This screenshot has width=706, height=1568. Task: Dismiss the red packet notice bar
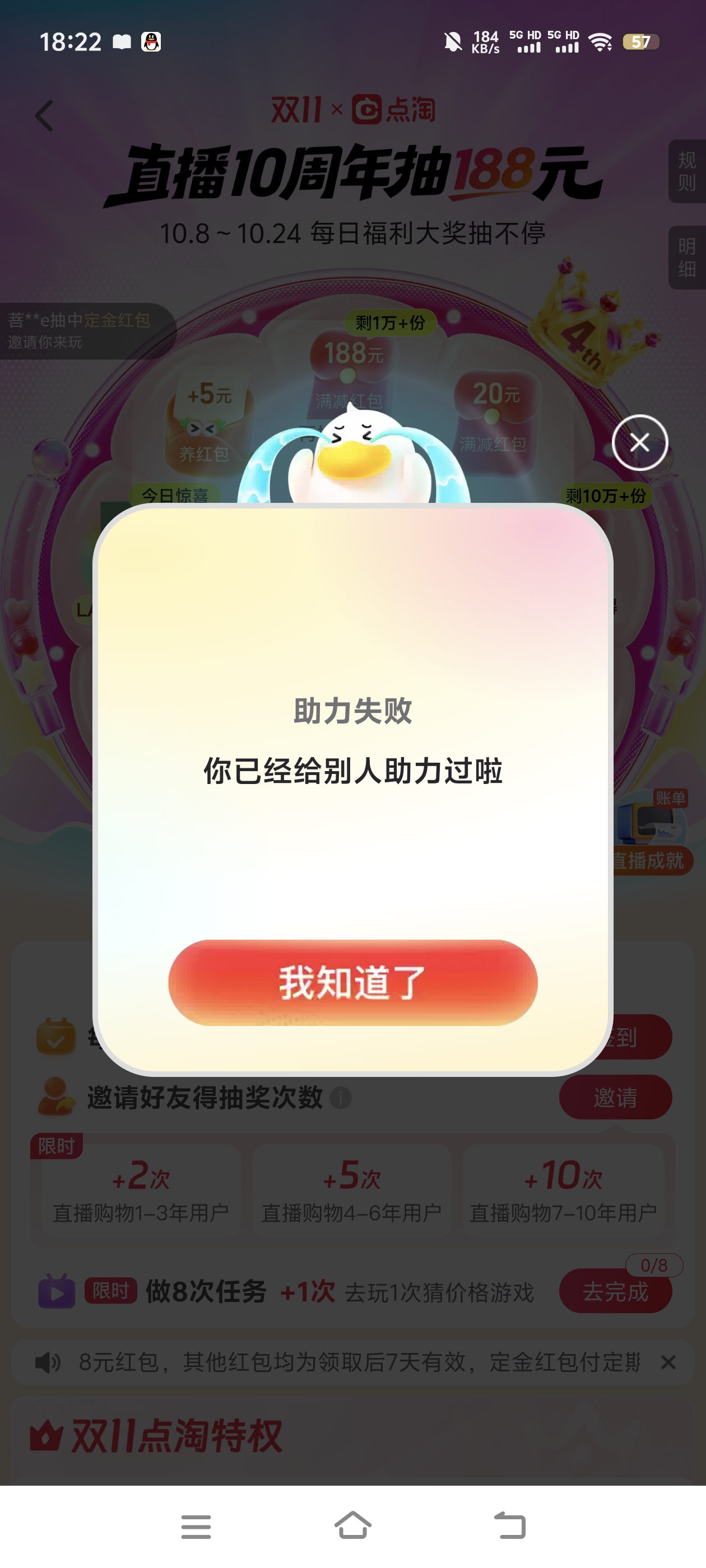tap(668, 1362)
